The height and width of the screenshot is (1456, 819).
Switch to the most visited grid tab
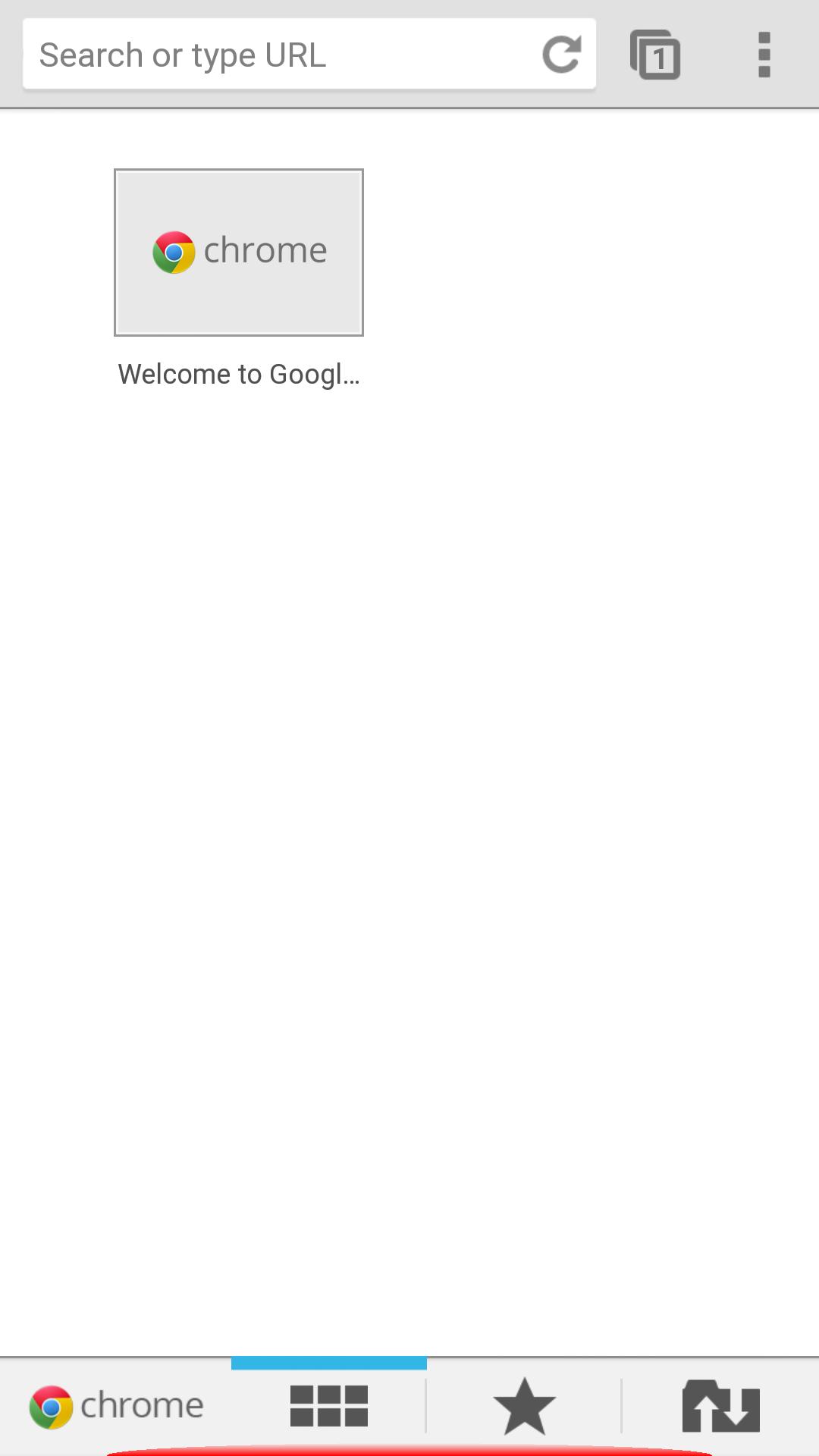point(329,1405)
